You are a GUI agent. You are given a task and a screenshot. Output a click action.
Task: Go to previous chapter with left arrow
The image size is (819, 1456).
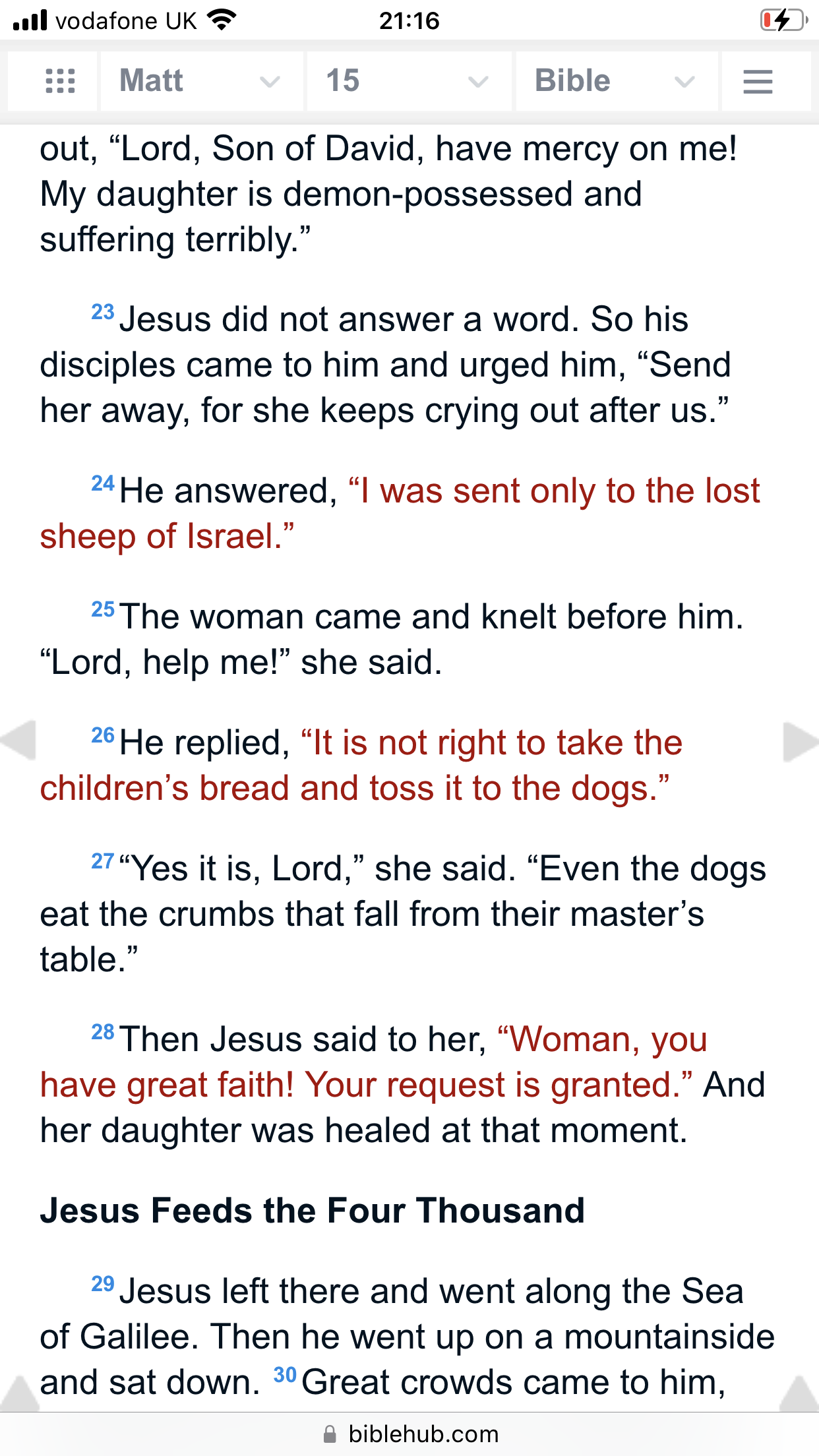click(18, 741)
